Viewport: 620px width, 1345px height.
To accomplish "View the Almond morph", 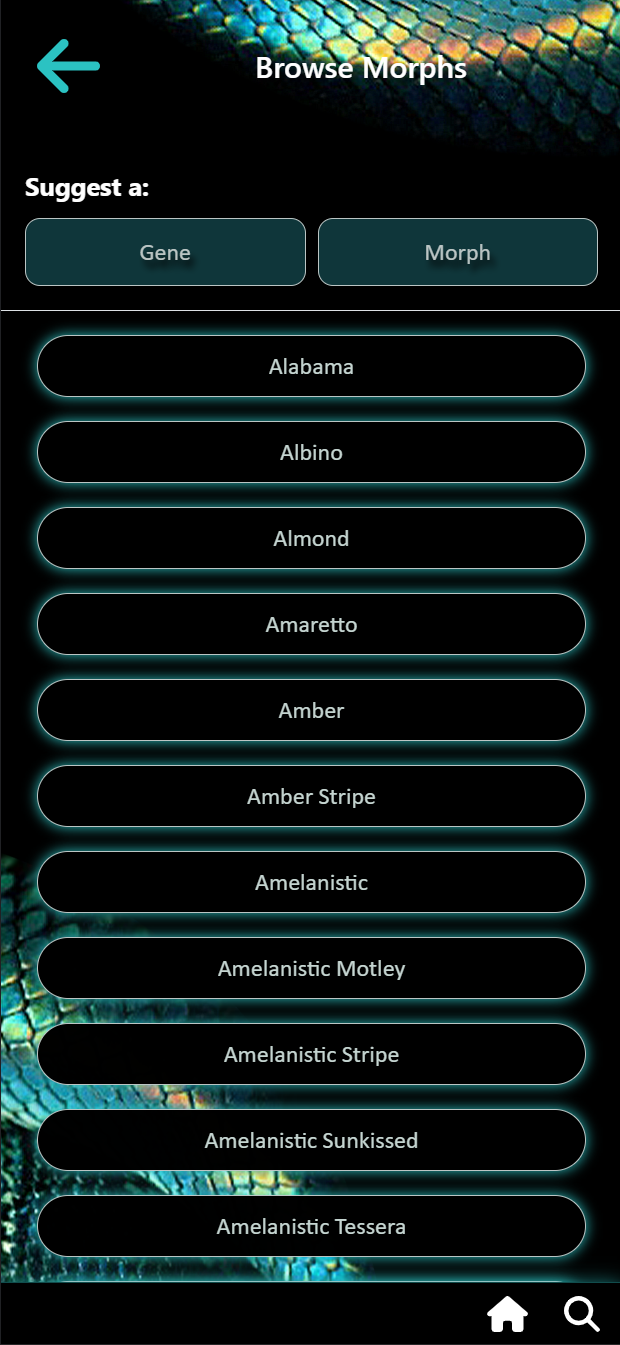I will pyautogui.click(x=311, y=538).
